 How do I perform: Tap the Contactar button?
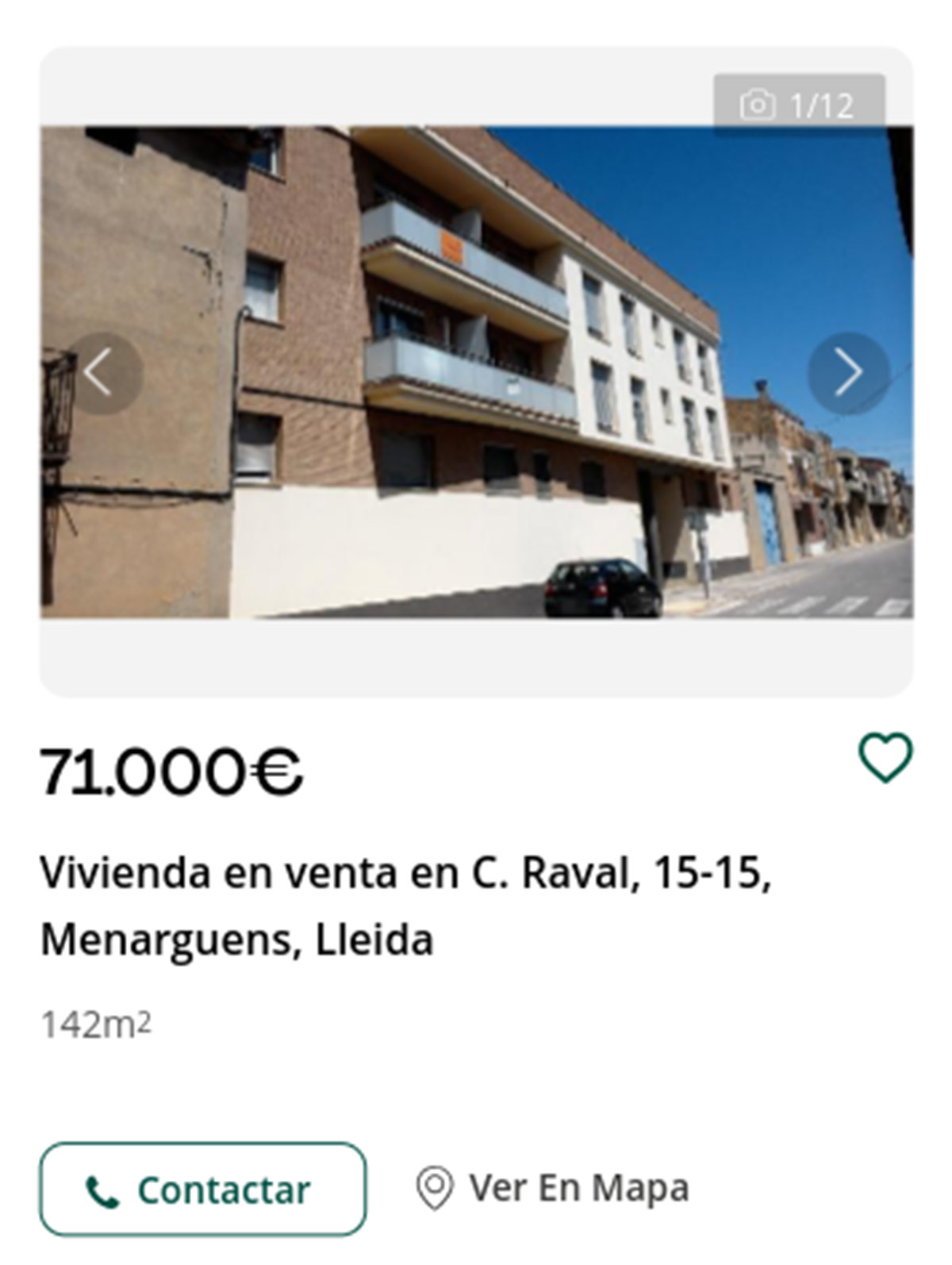pyautogui.click(x=203, y=1189)
